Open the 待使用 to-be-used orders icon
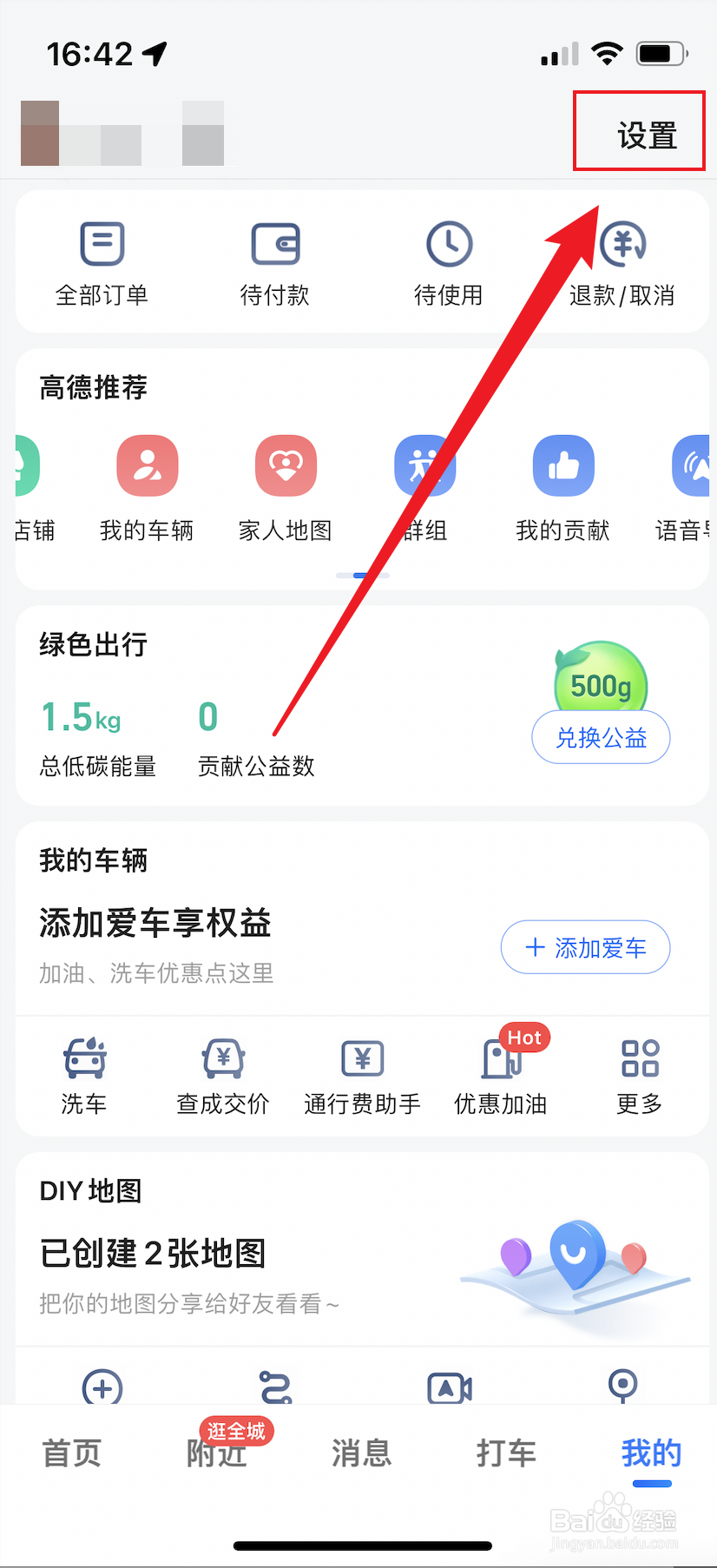717x1568 pixels. pos(448,260)
